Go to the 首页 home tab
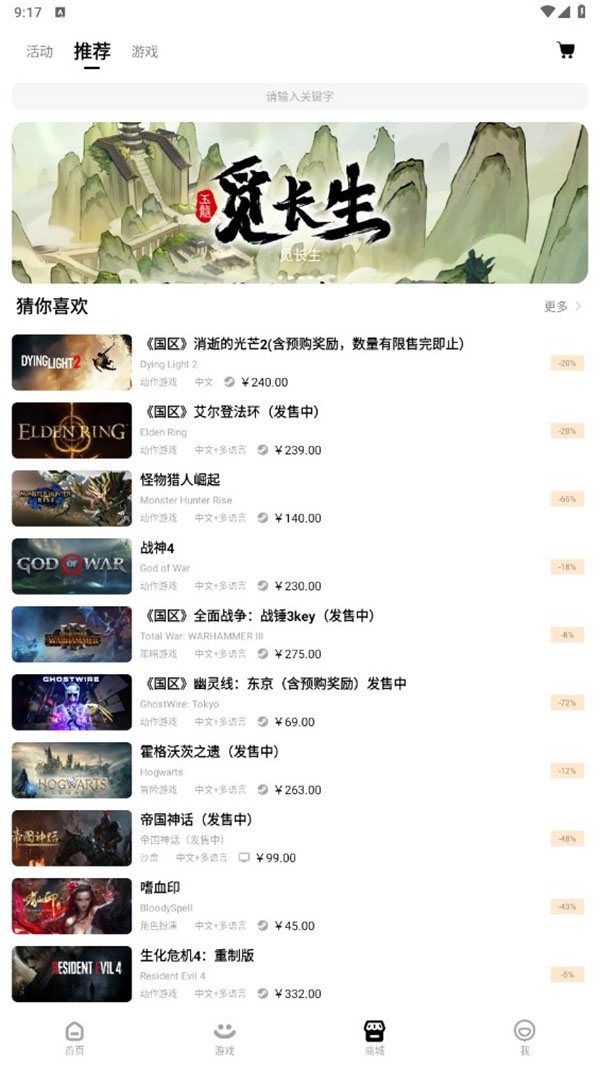Image resolution: width=600 pixels, height=1066 pixels. click(x=75, y=1038)
